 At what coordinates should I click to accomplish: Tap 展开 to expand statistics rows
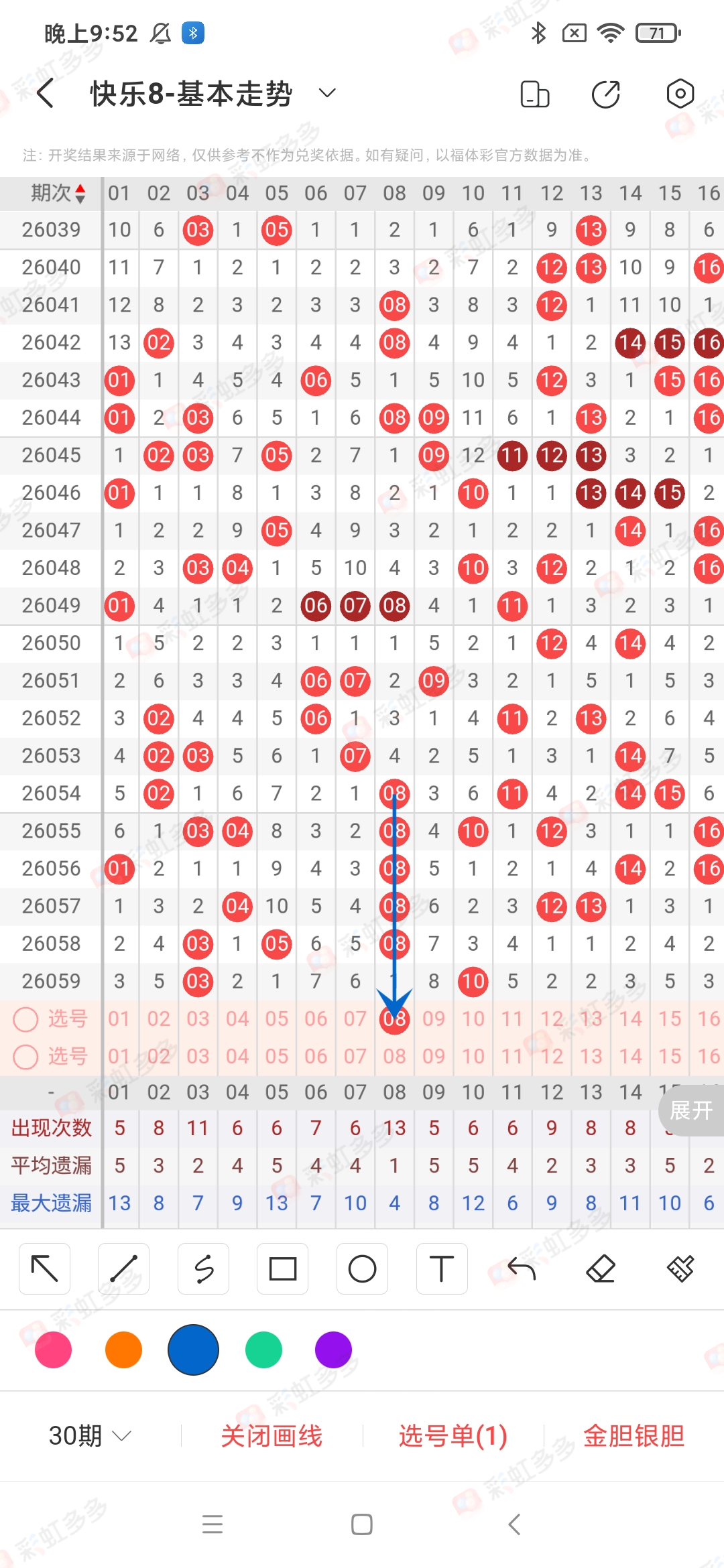click(691, 1110)
